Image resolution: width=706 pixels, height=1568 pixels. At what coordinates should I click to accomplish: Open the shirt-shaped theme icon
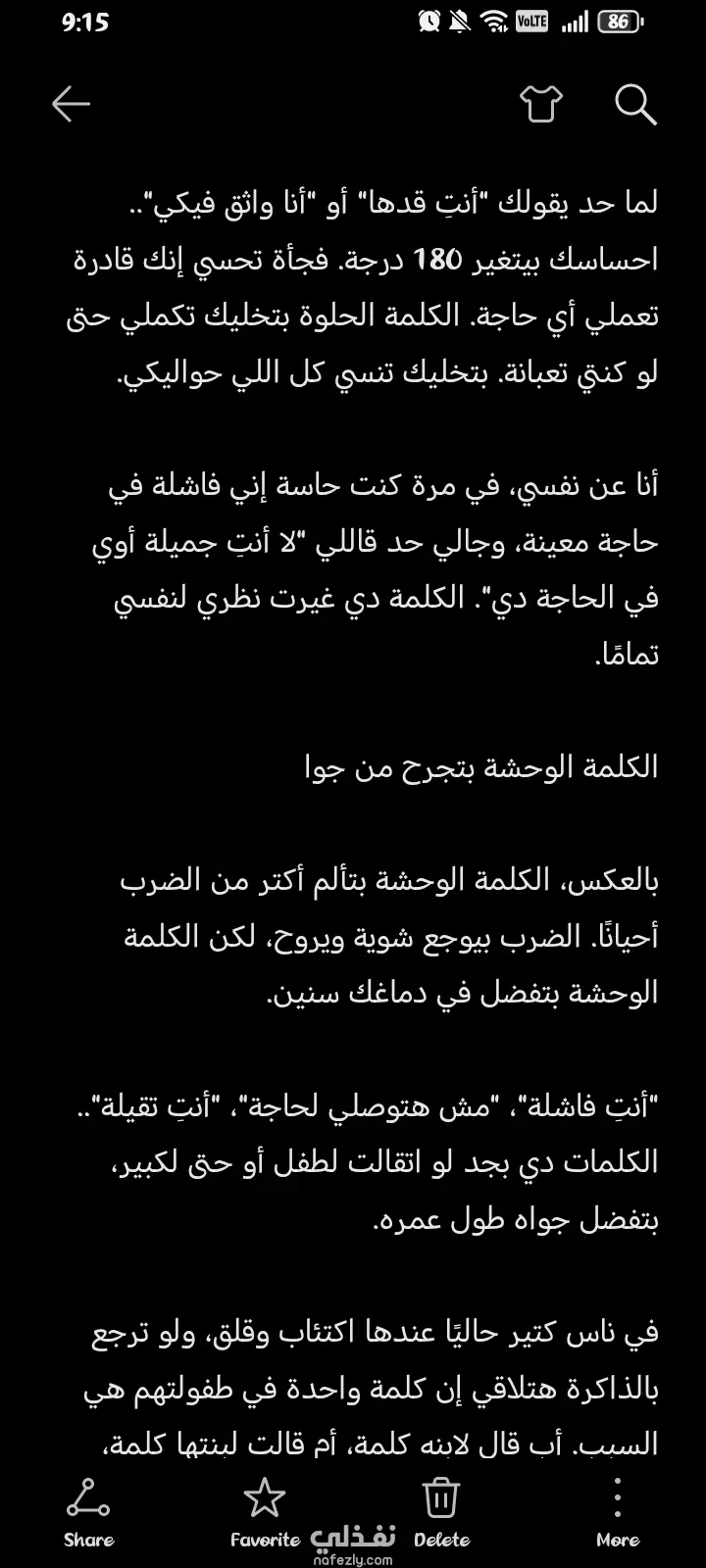click(x=540, y=104)
